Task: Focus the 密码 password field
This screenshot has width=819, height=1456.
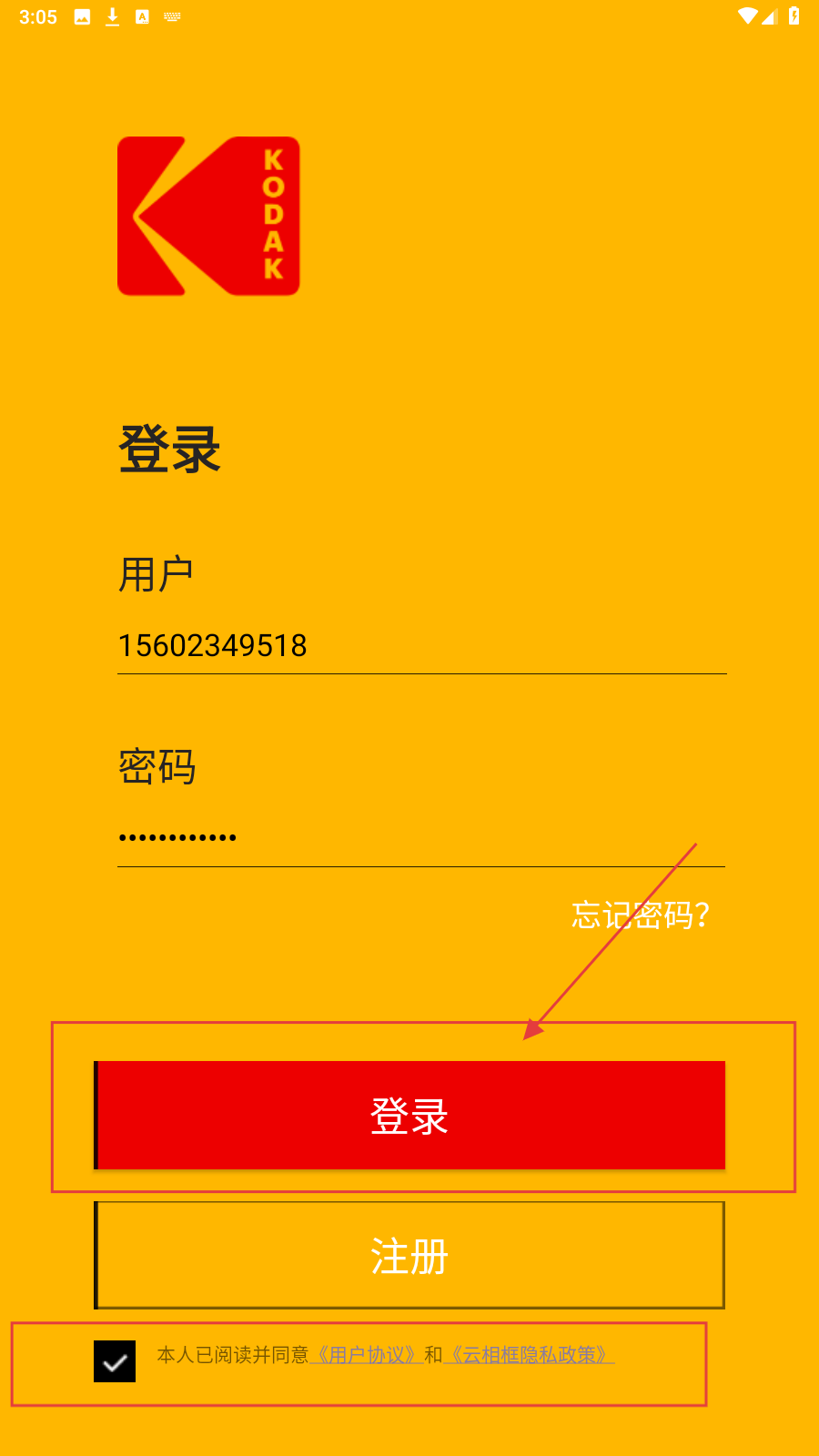Action: 420,837
